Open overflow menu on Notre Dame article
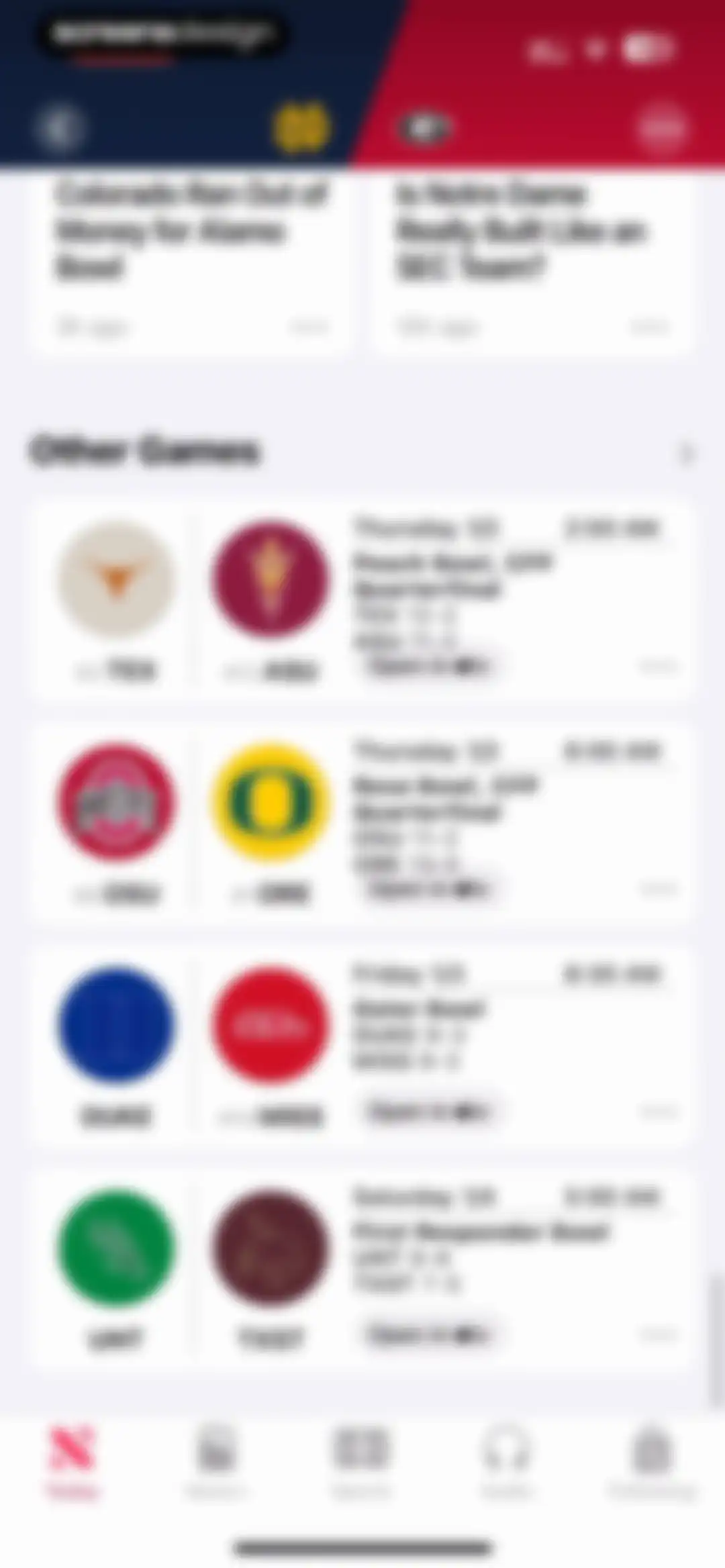Viewport: 725px width, 1568px height. click(x=649, y=328)
